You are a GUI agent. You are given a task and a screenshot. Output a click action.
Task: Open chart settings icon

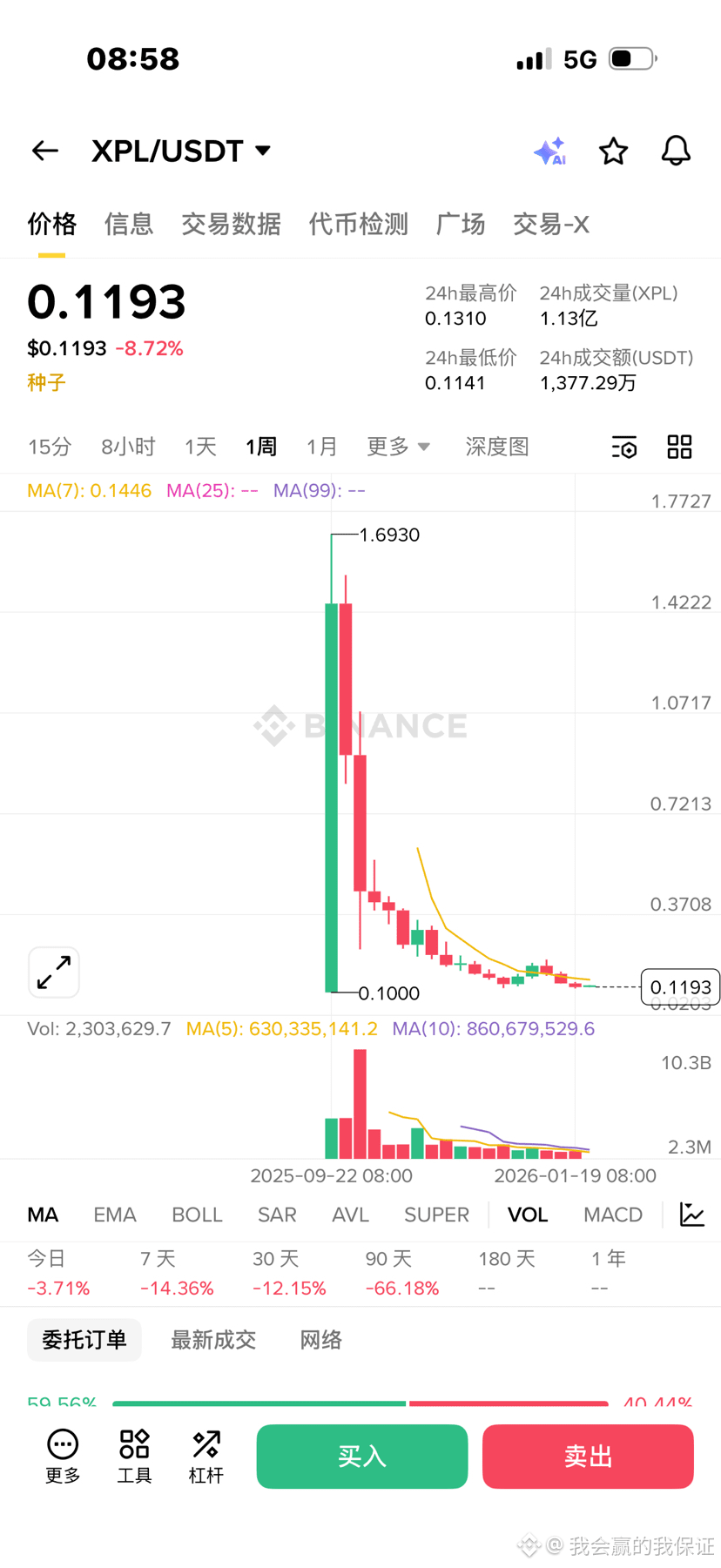click(x=624, y=447)
